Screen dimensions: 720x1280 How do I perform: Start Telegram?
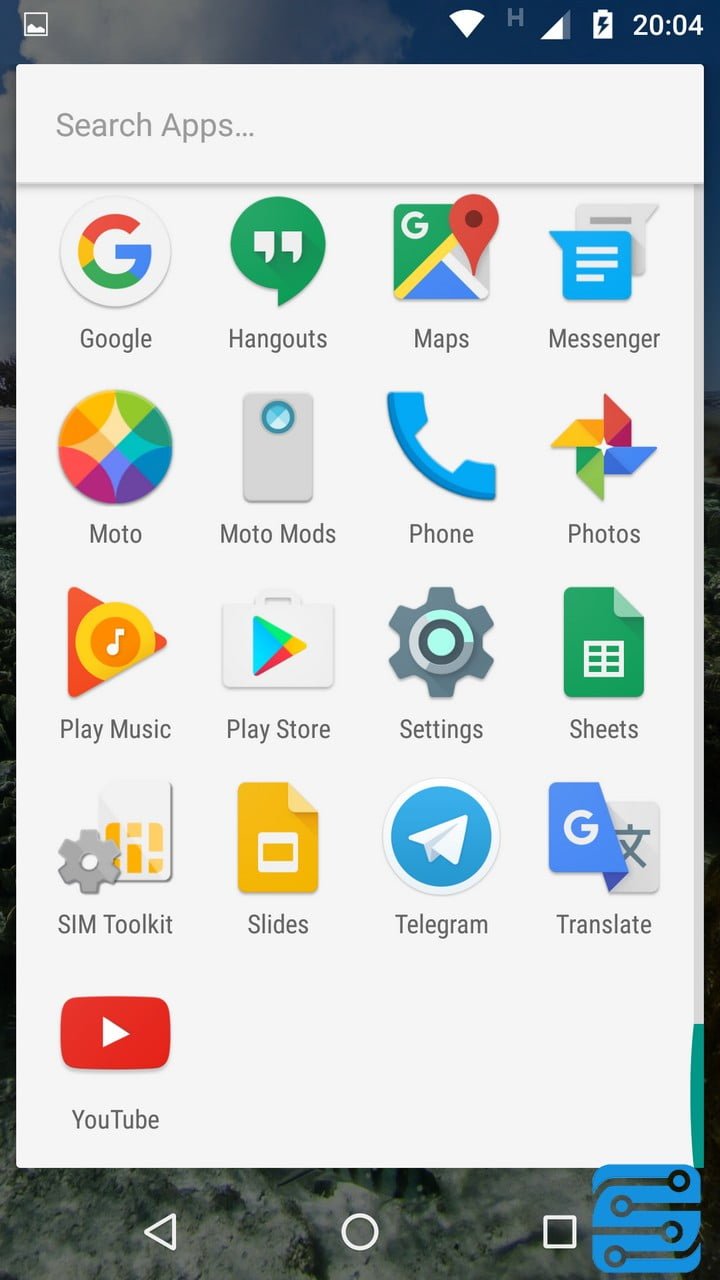tap(440, 837)
